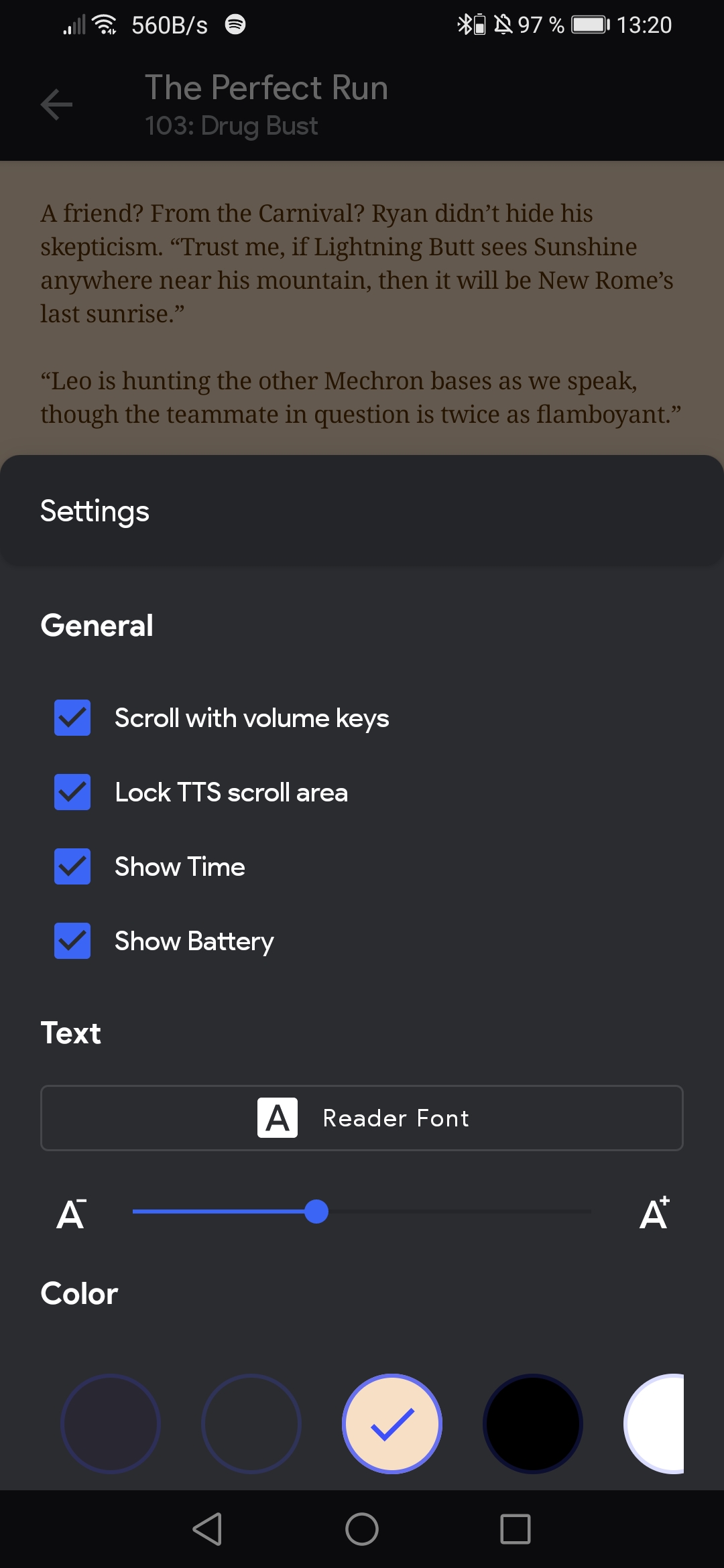Click the A icon inside Reader Font button
Viewport: 724px width, 1568px height.
tap(278, 1117)
